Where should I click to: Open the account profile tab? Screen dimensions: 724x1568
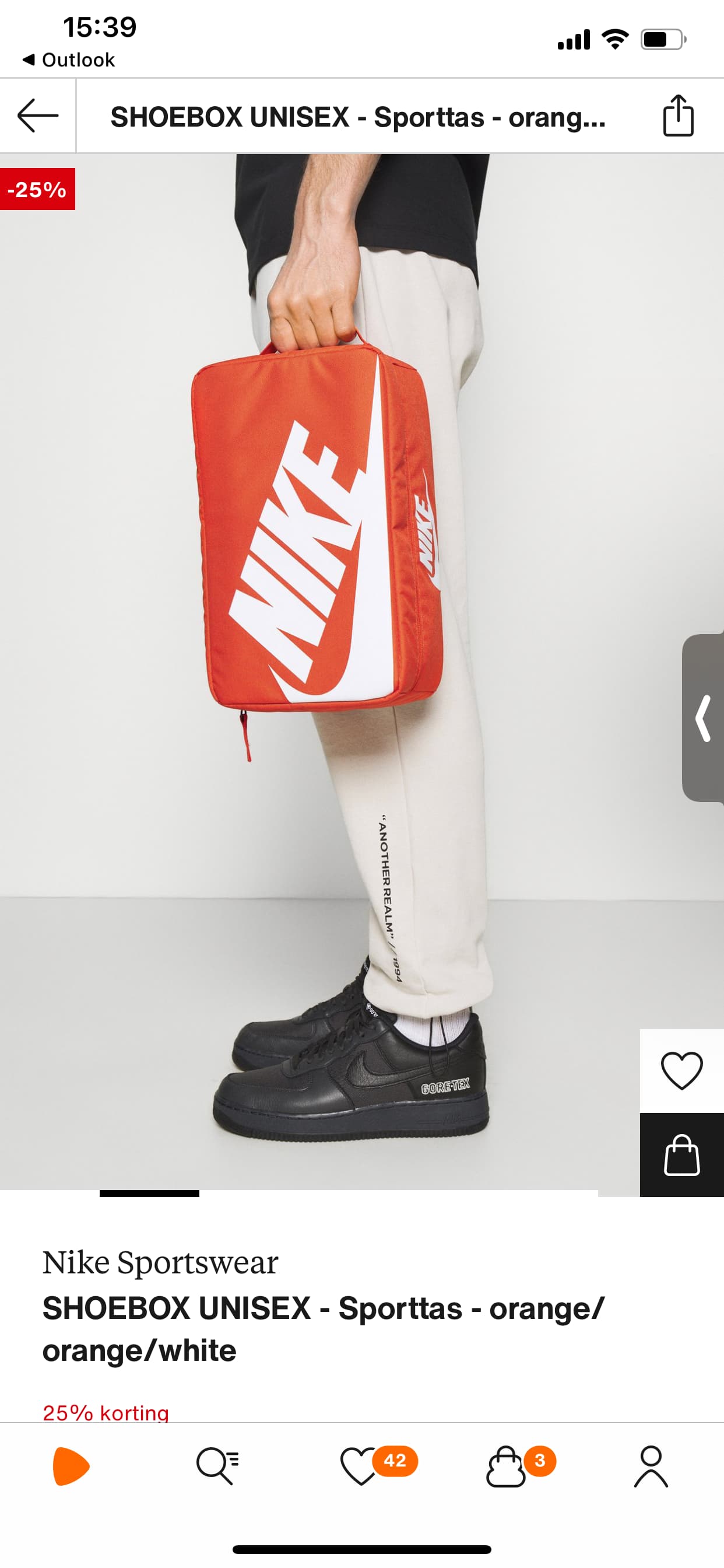pos(651,1466)
